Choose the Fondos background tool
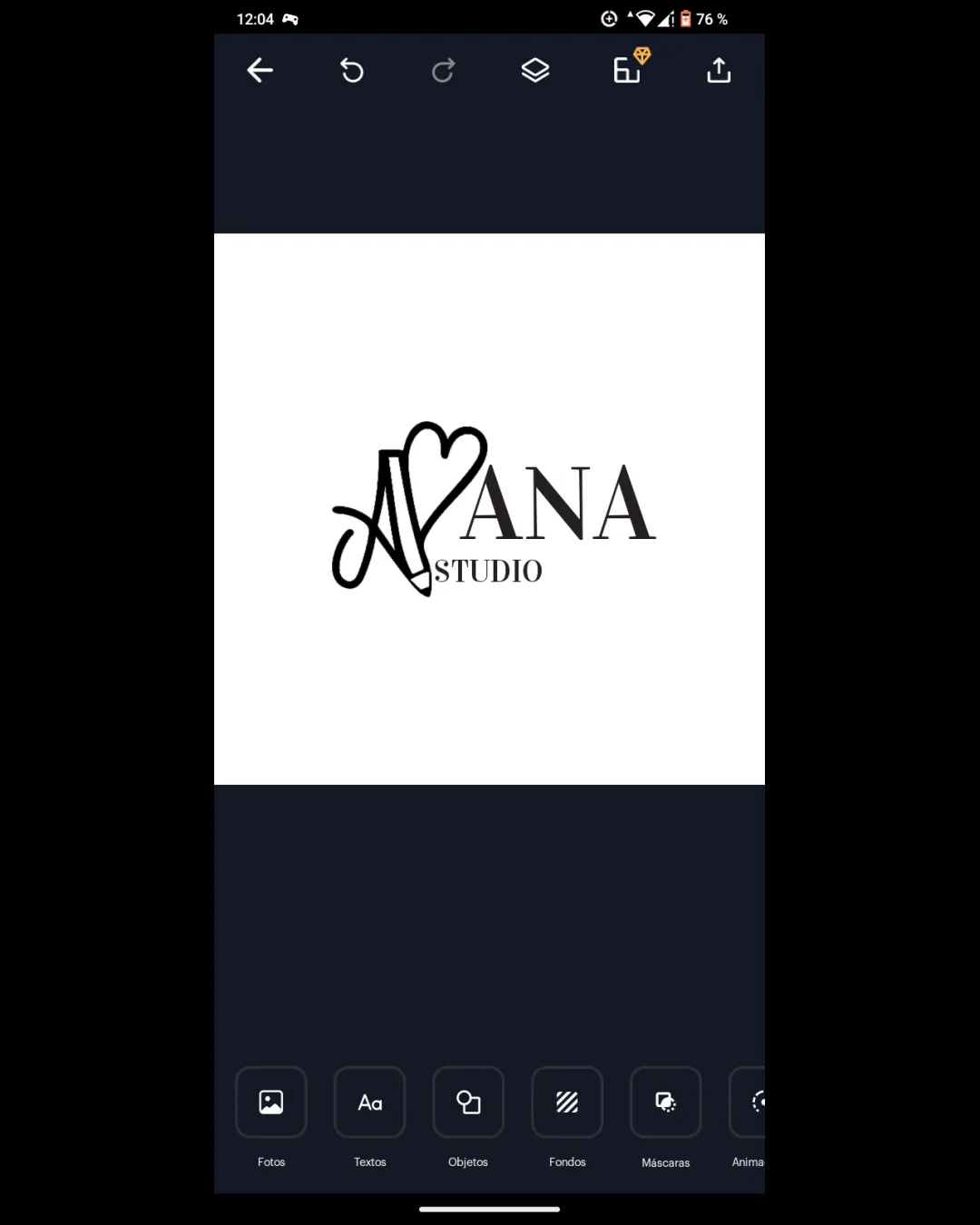This screenshot has height=1225, width=980. tap(567, 1102)
